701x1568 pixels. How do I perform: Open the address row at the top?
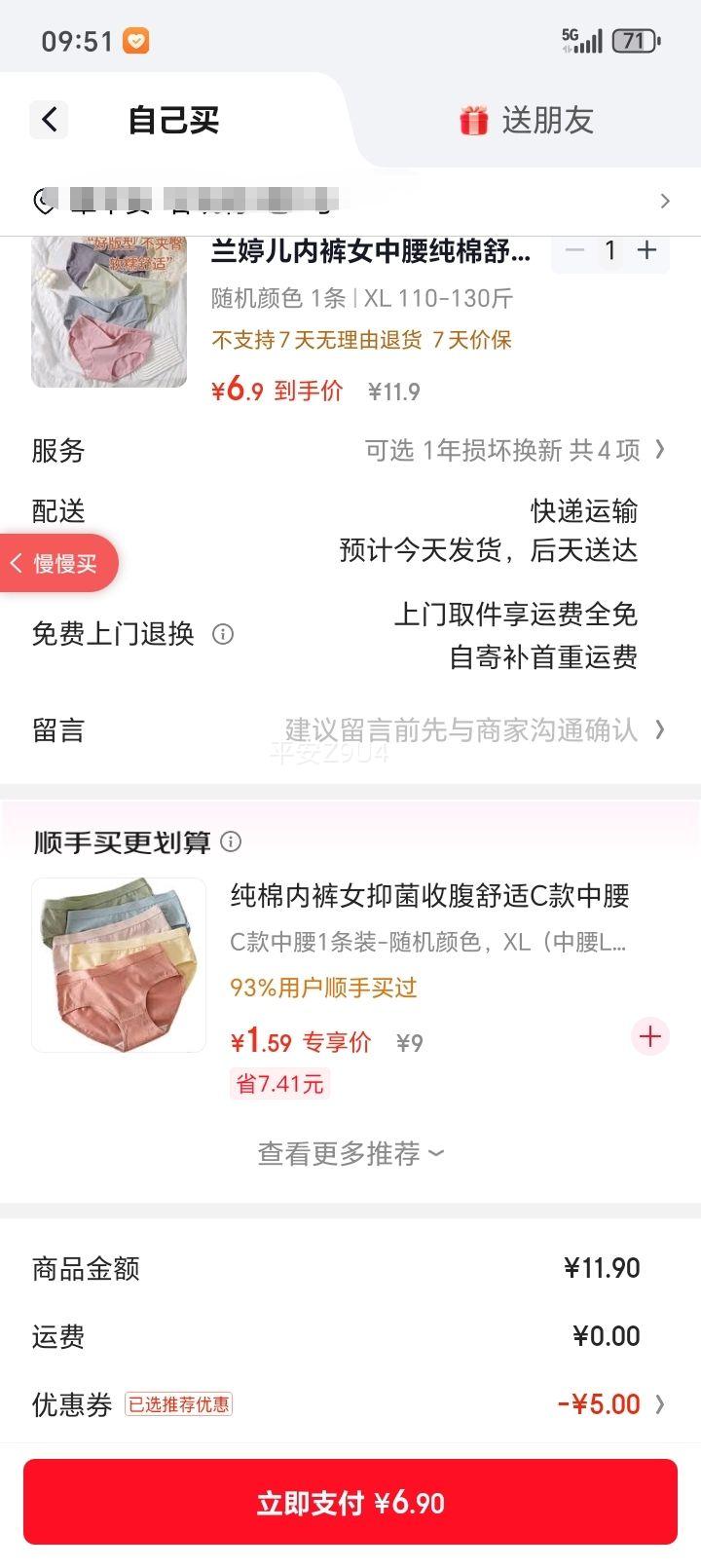click(350, 200)
